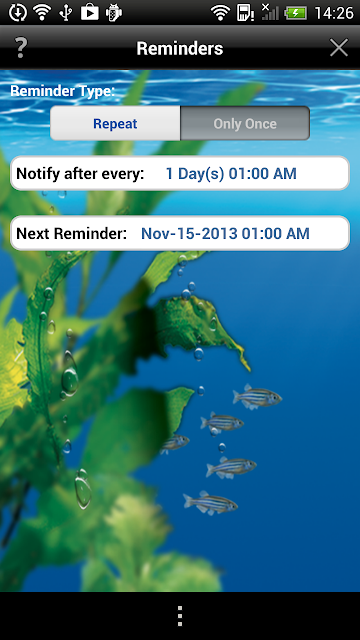Open the help question mark icon

click(20, 48)
